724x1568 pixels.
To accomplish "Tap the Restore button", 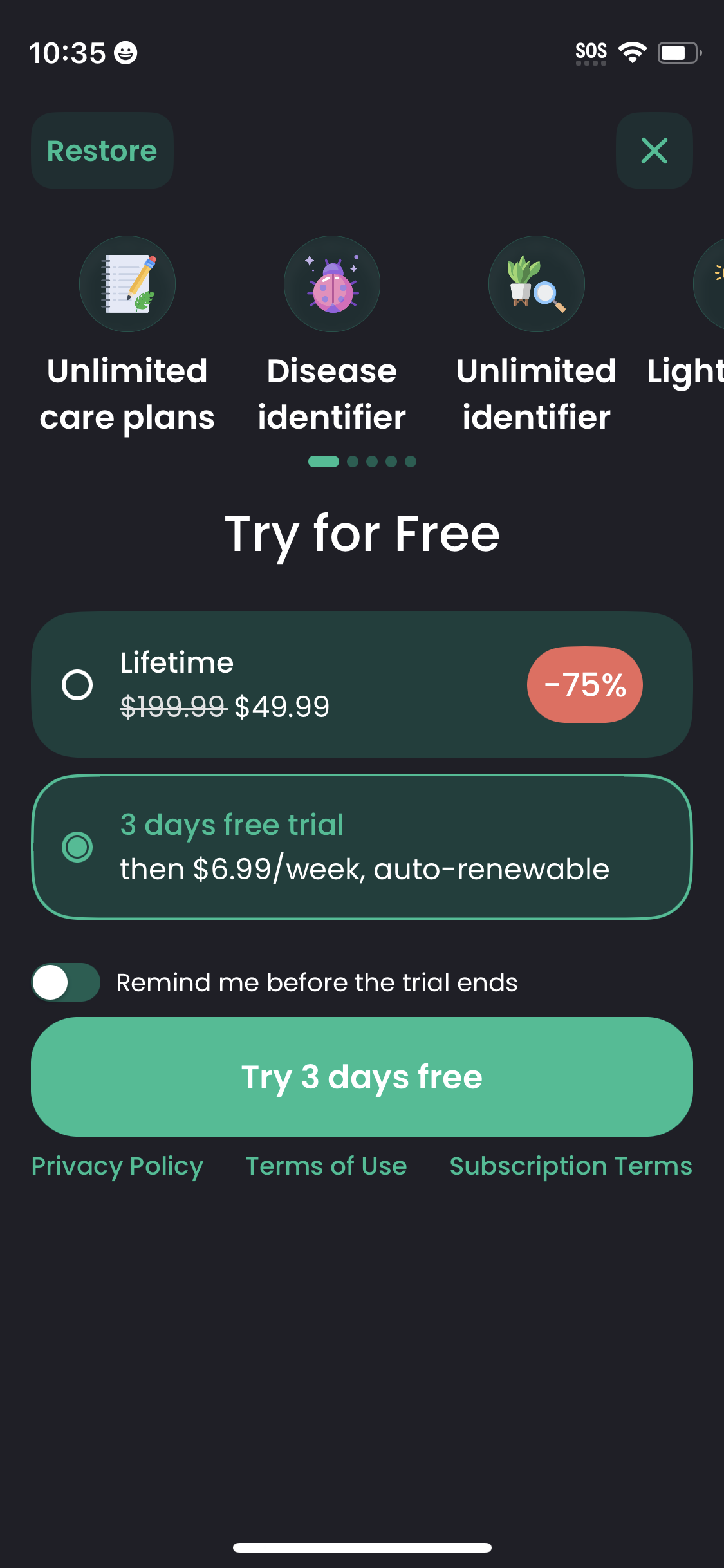I will click(102, 151).
